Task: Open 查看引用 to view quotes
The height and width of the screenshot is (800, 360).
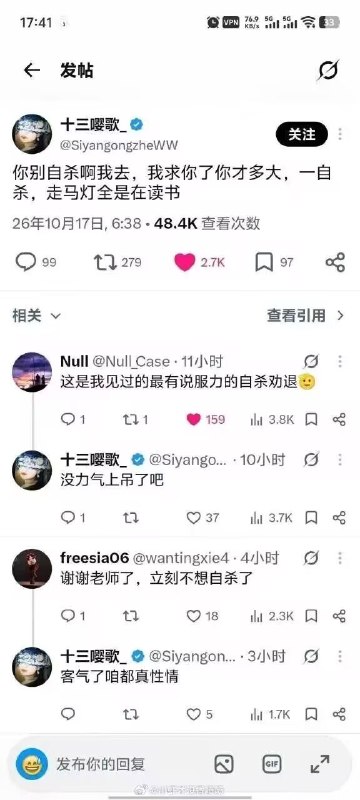Action: (306, 316)
